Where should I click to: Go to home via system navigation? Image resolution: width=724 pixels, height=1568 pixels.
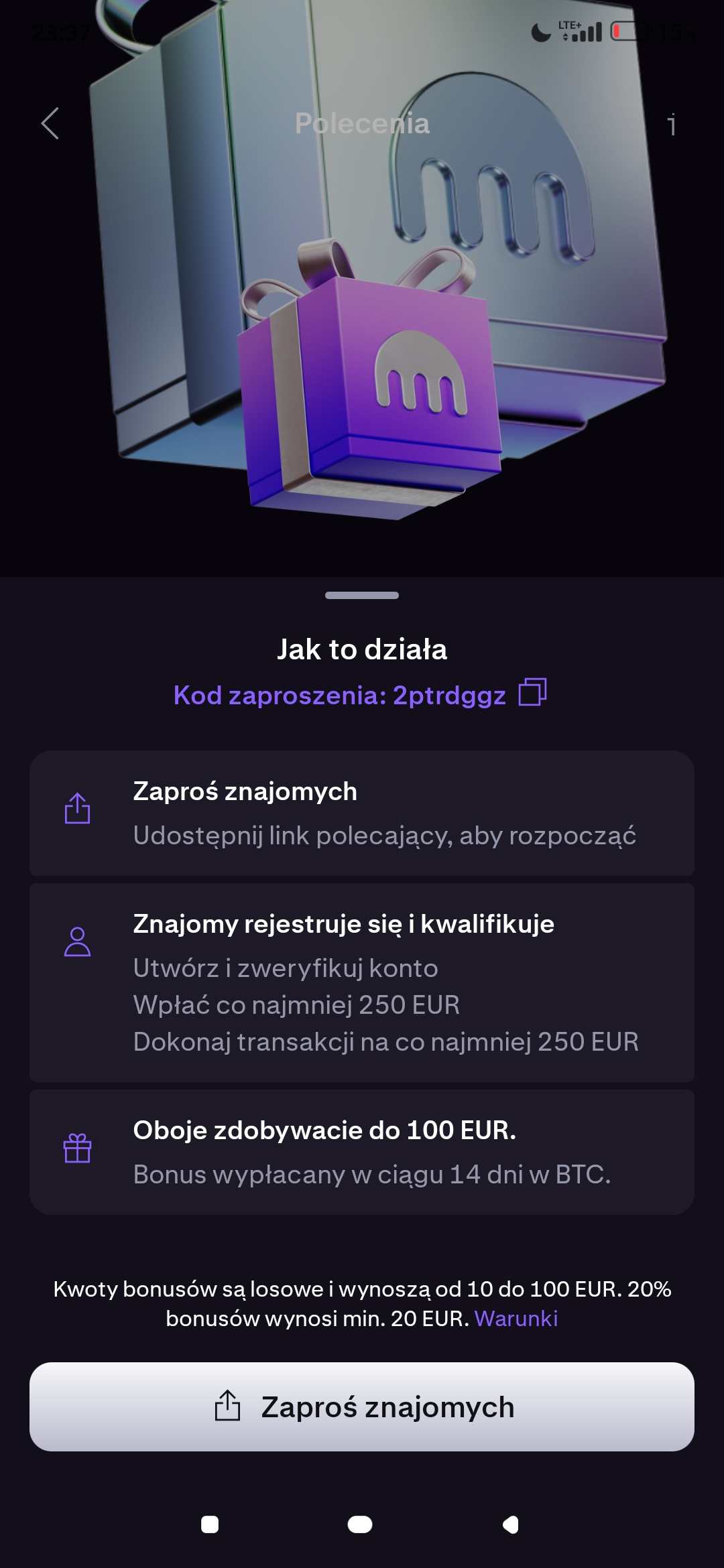pos(360,1524)
